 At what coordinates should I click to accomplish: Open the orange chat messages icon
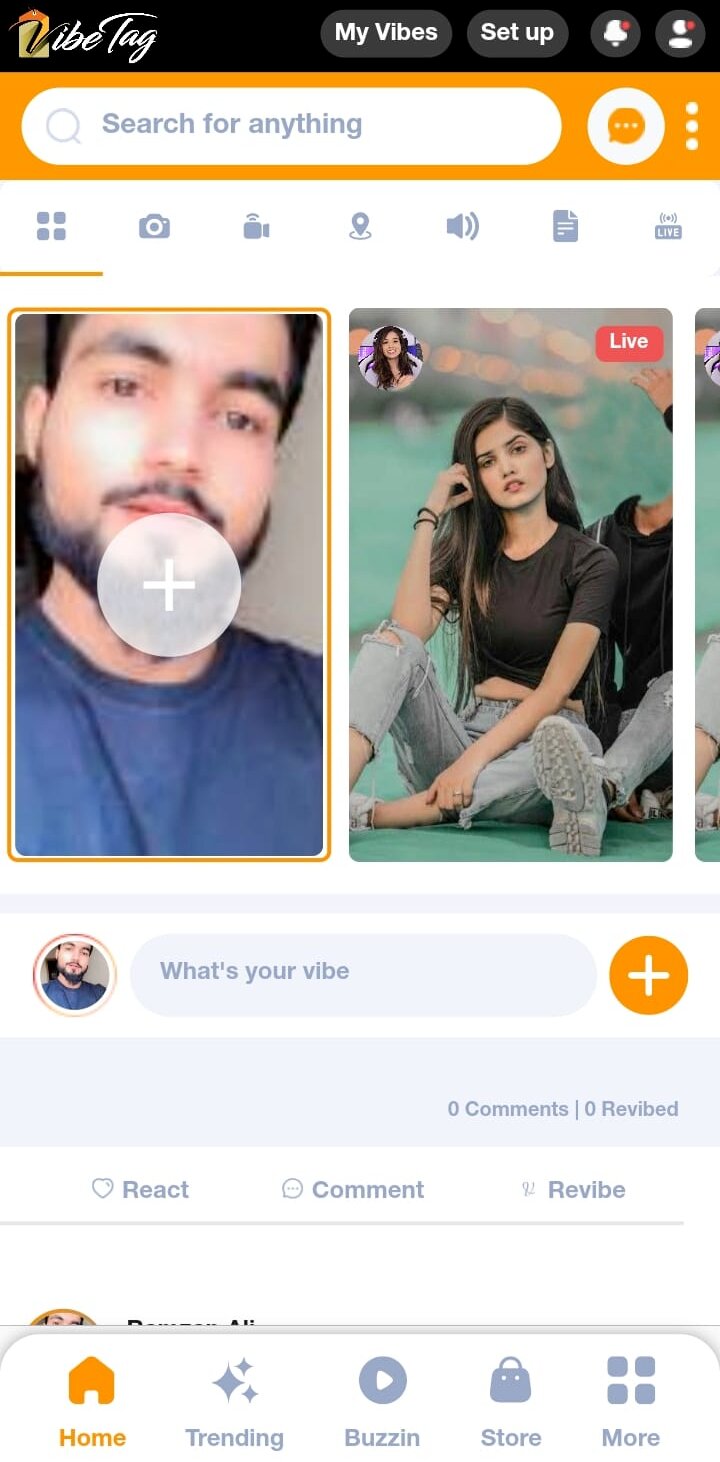[x=626, y=126]
